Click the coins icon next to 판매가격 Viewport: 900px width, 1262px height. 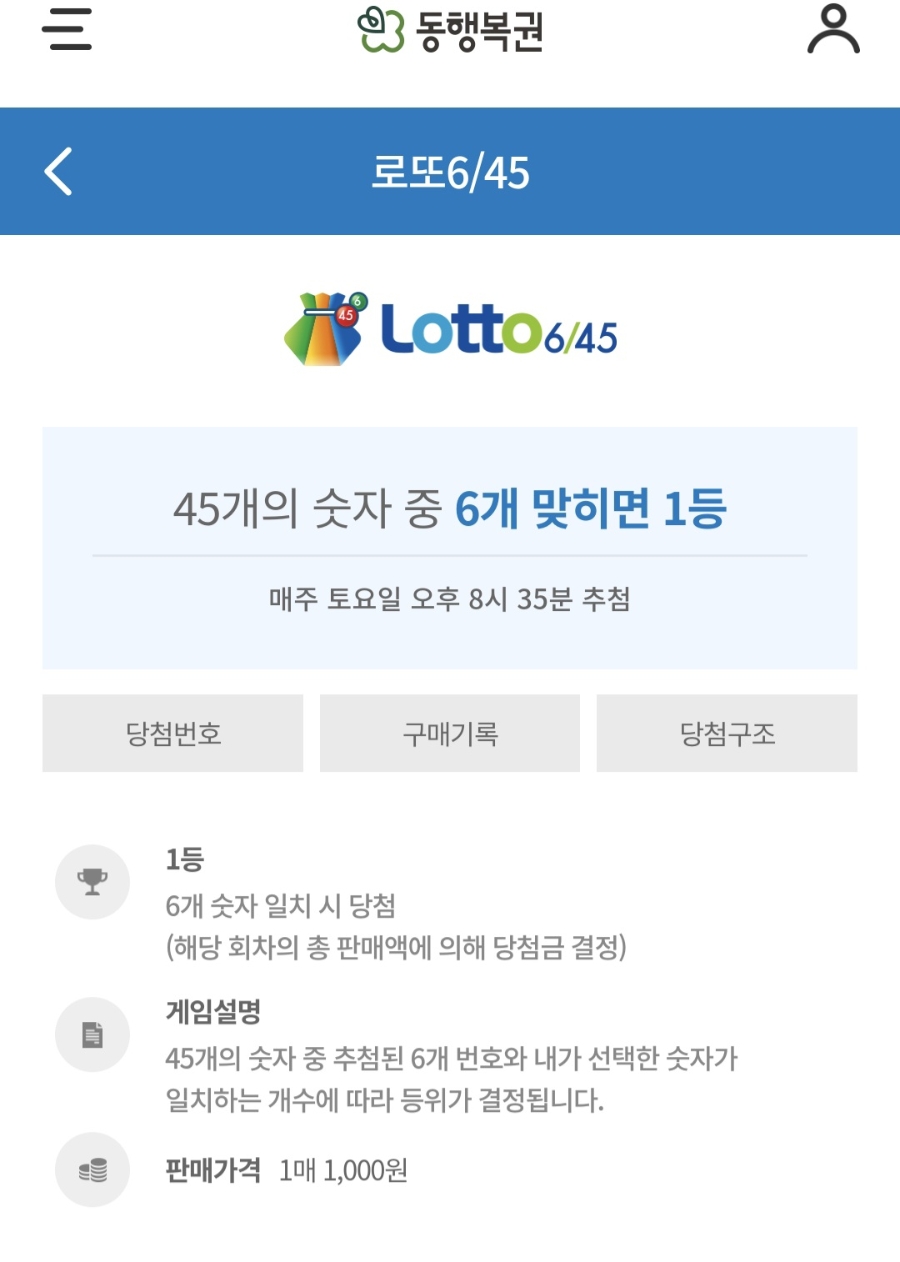[92, 1169]
